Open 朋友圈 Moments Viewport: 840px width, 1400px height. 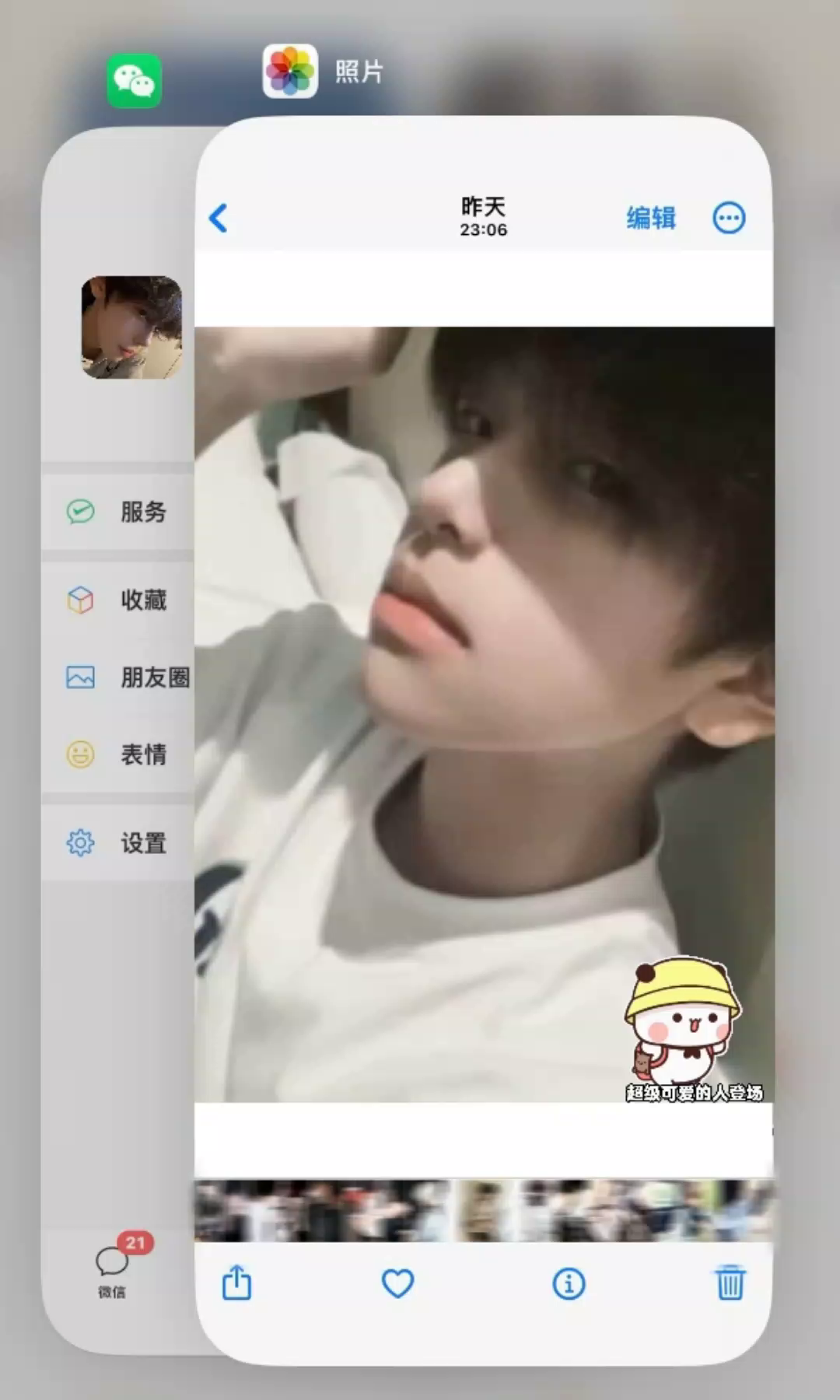point(118,677)
